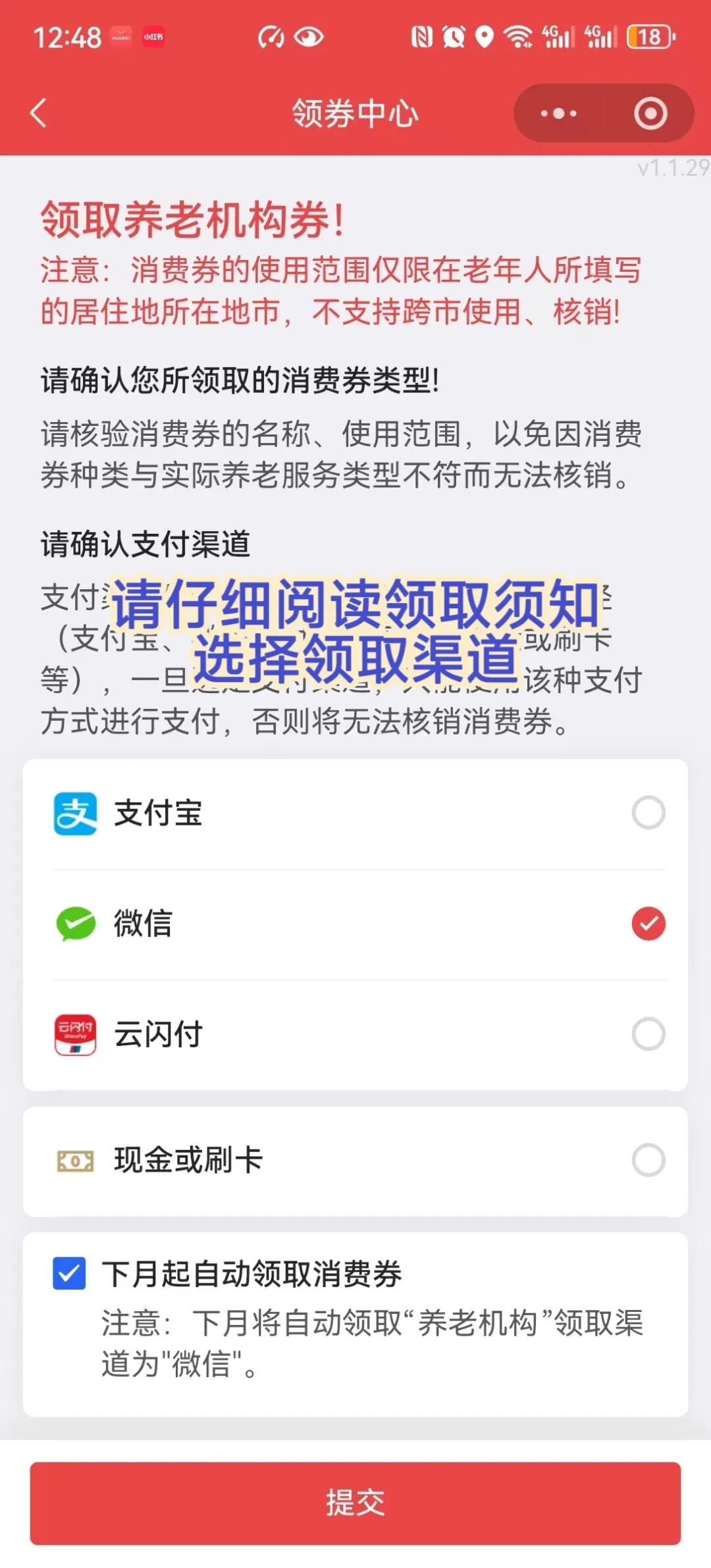
Task: Close the mini program with the circle button
Action: click(x=650, y=113)
